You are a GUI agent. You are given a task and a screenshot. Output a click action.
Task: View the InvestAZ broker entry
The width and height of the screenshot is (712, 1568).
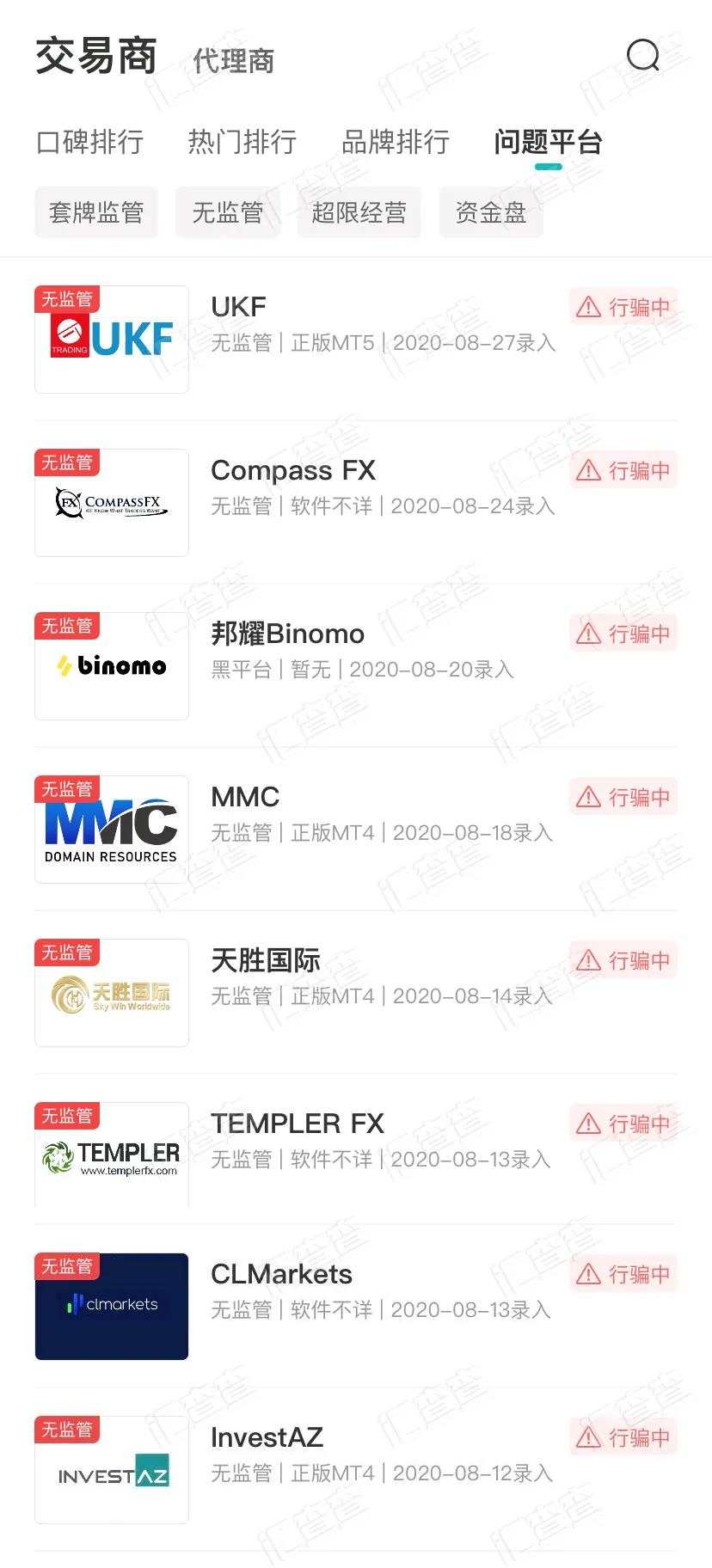(356, 1469)
